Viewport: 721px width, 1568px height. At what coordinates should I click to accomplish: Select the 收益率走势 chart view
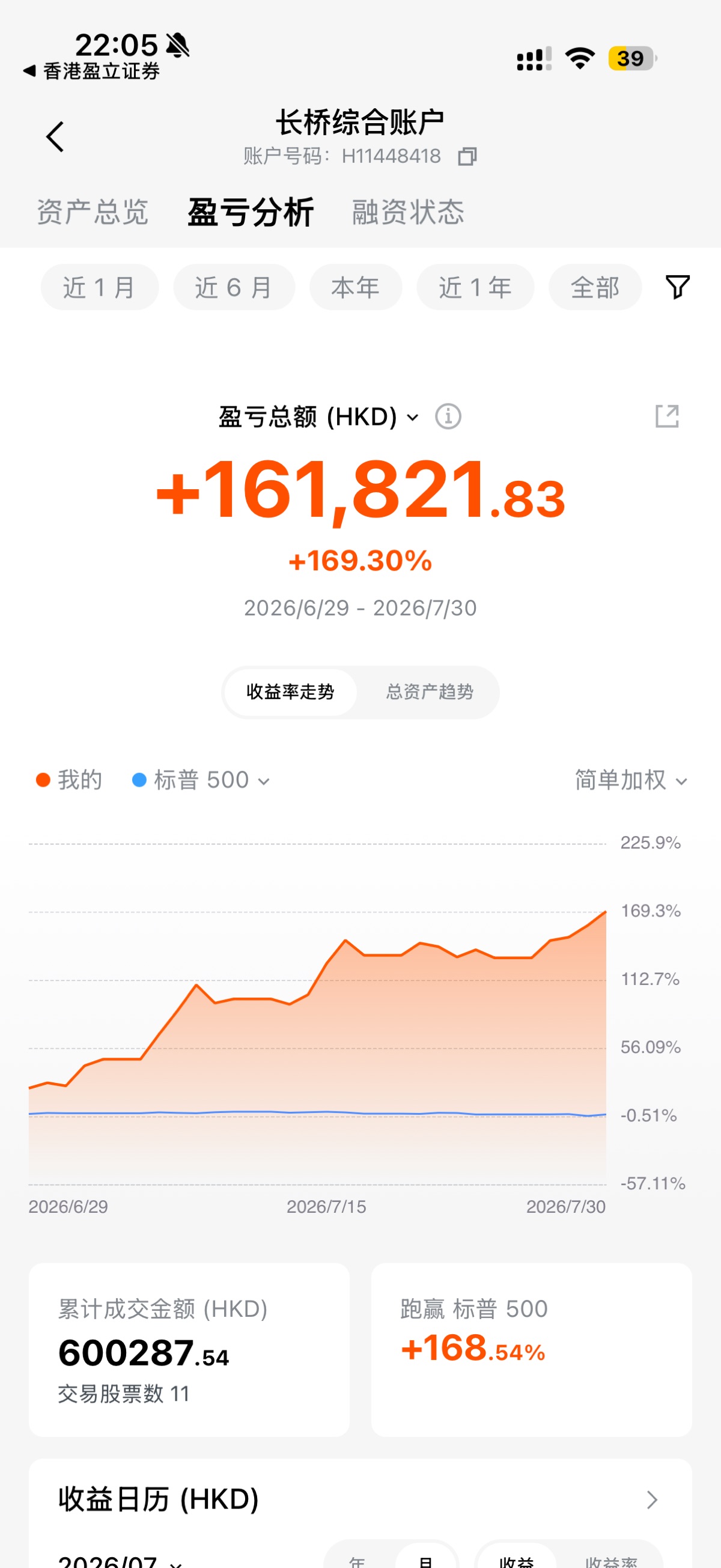click(x=290, y=692)
